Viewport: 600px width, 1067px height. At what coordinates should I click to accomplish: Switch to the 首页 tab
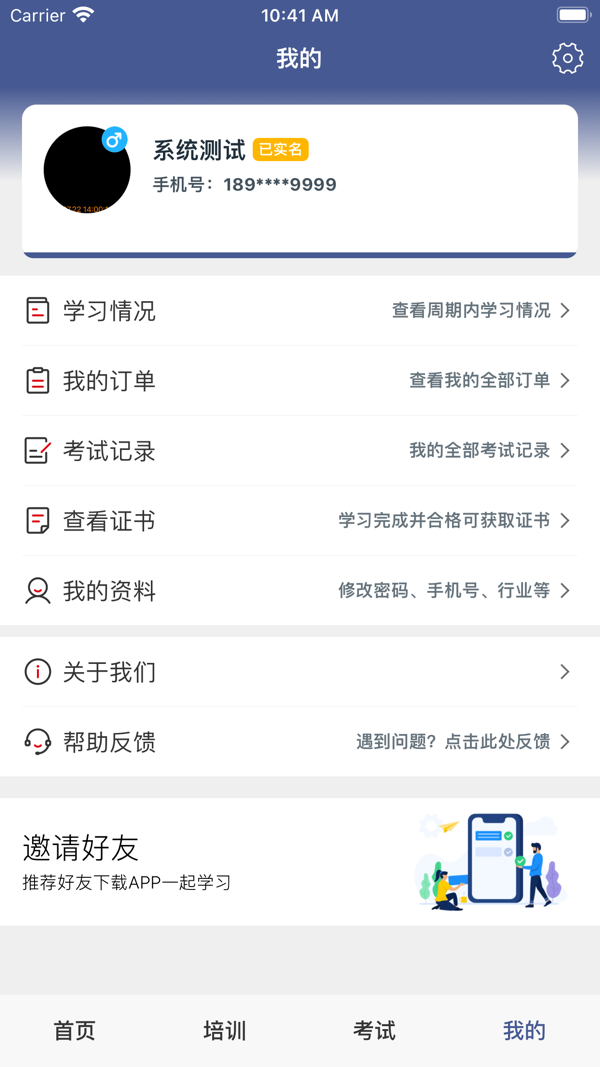75,1031
